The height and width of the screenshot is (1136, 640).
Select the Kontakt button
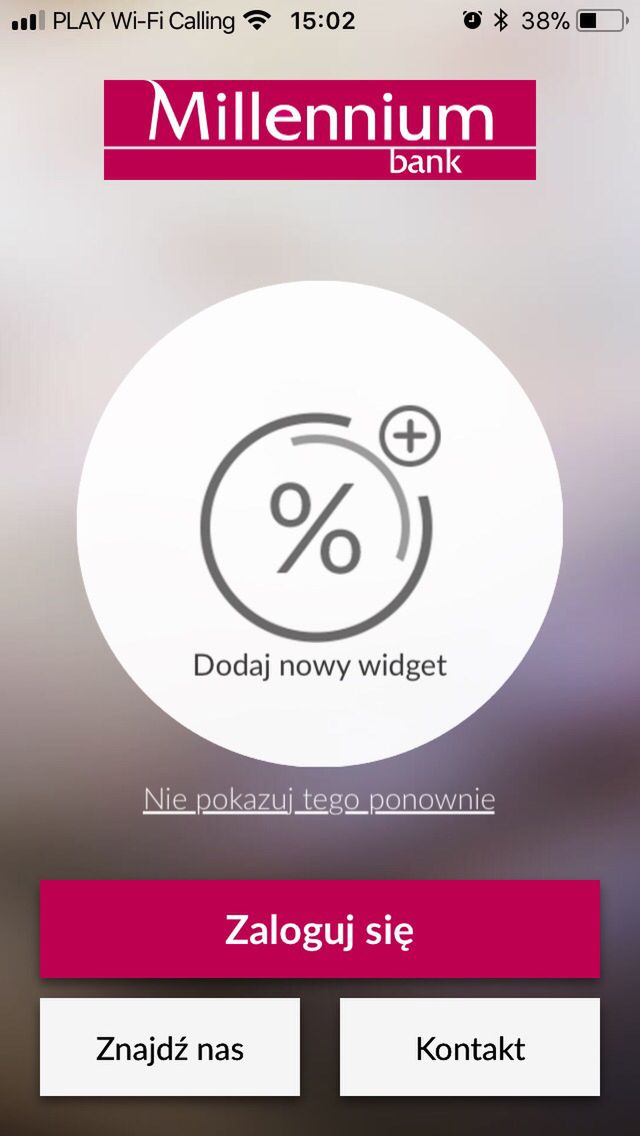click(470, 1048)
